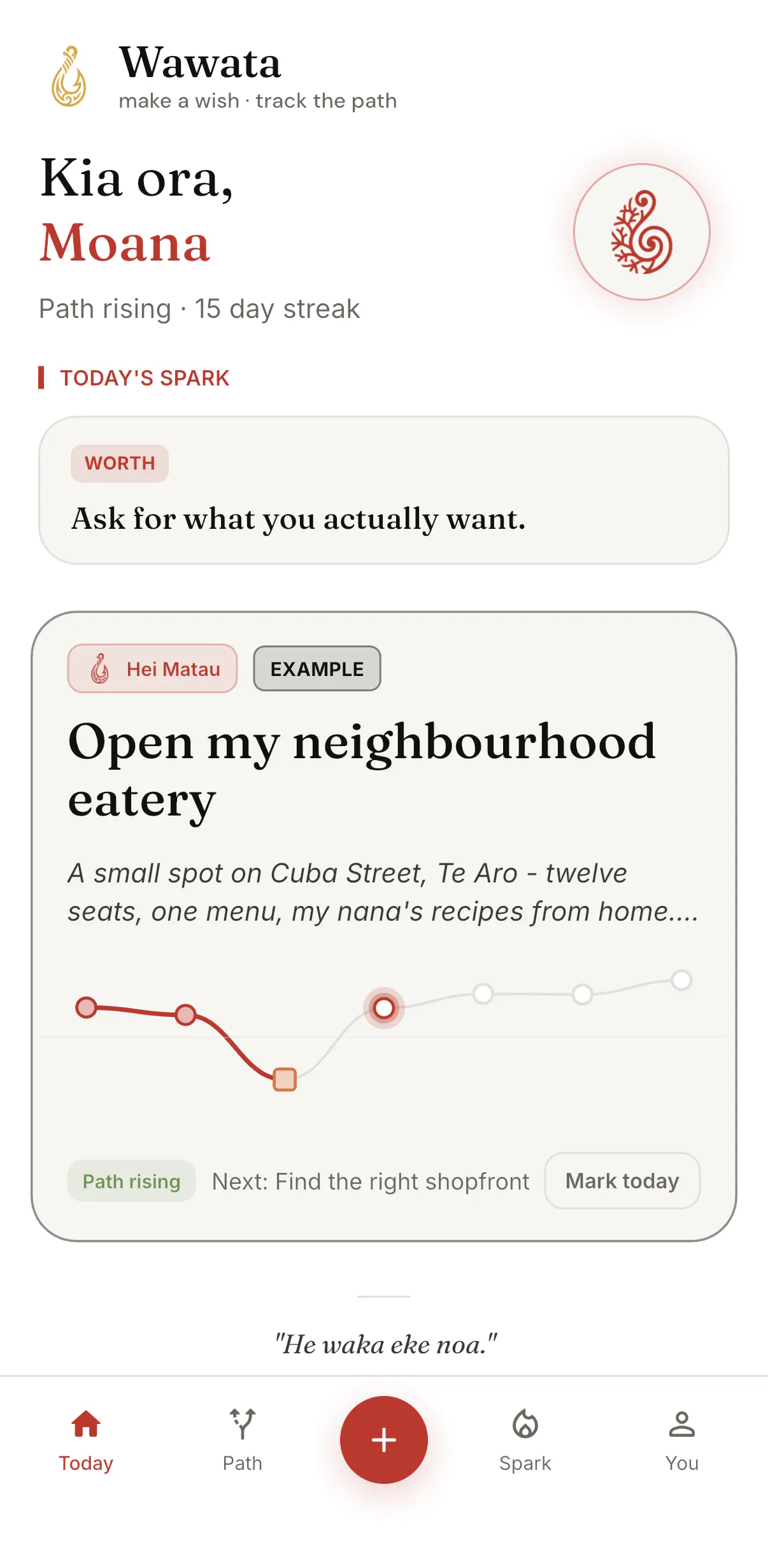Image resolution: width=768 pixels, height=1568 pixels.
Task: Tap the Hei Matau chip
Action: tap(153, 668)
